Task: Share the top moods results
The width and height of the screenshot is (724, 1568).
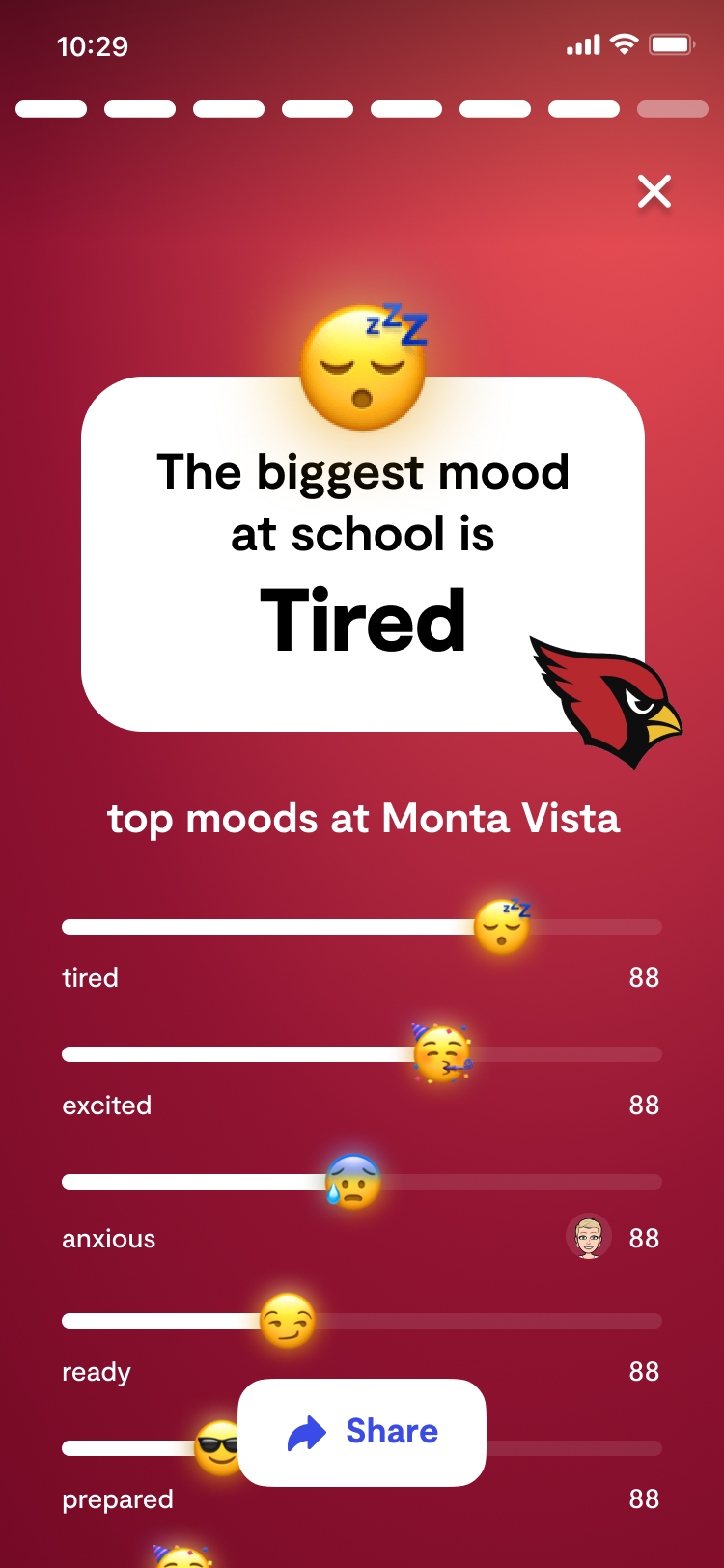Action: pos(362,1432)
